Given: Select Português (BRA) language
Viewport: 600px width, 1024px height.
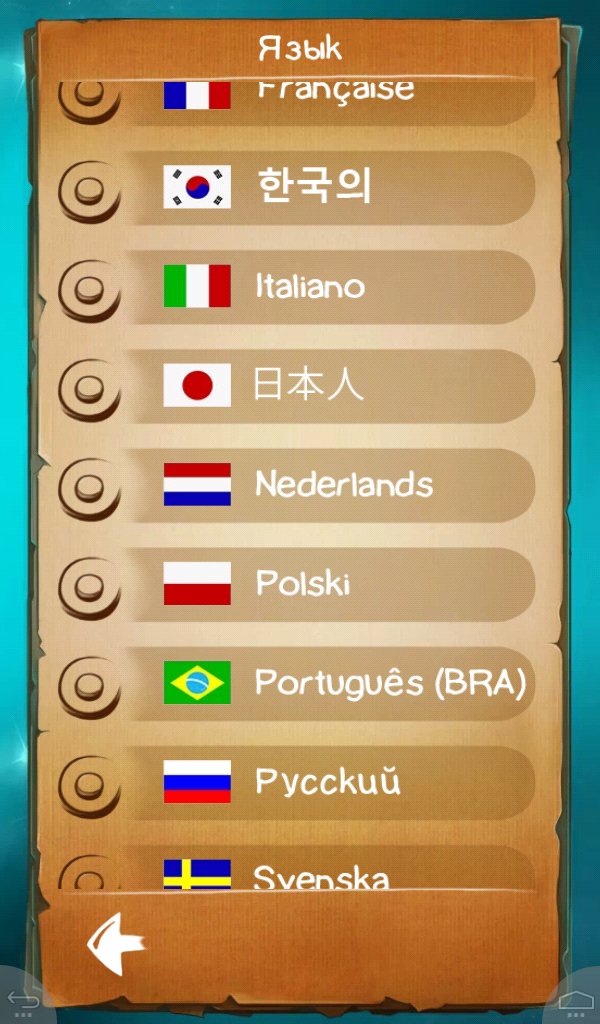Looking at the screenshot, I should (330, 683).
